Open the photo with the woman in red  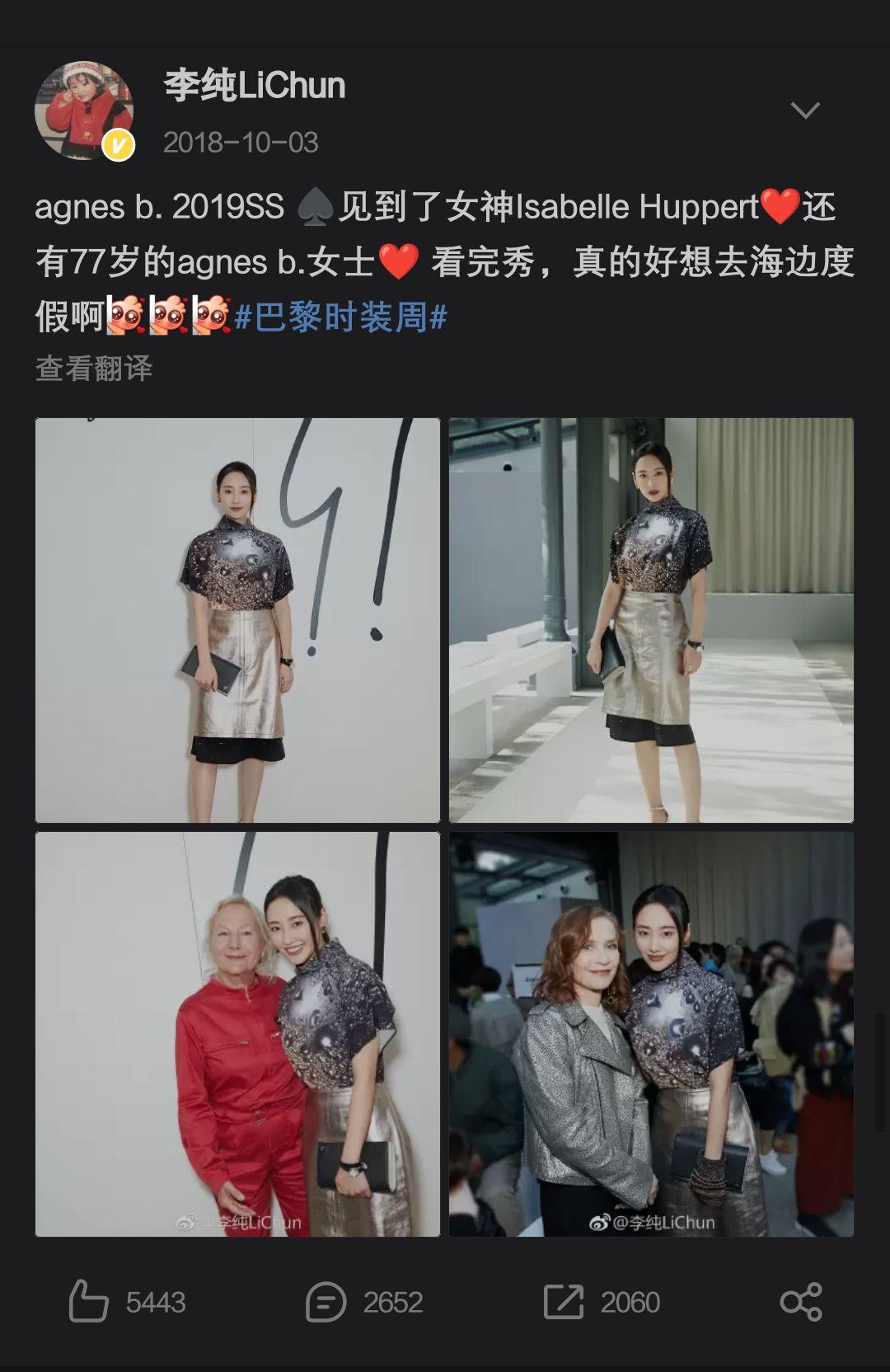[x=237, y=1034]
